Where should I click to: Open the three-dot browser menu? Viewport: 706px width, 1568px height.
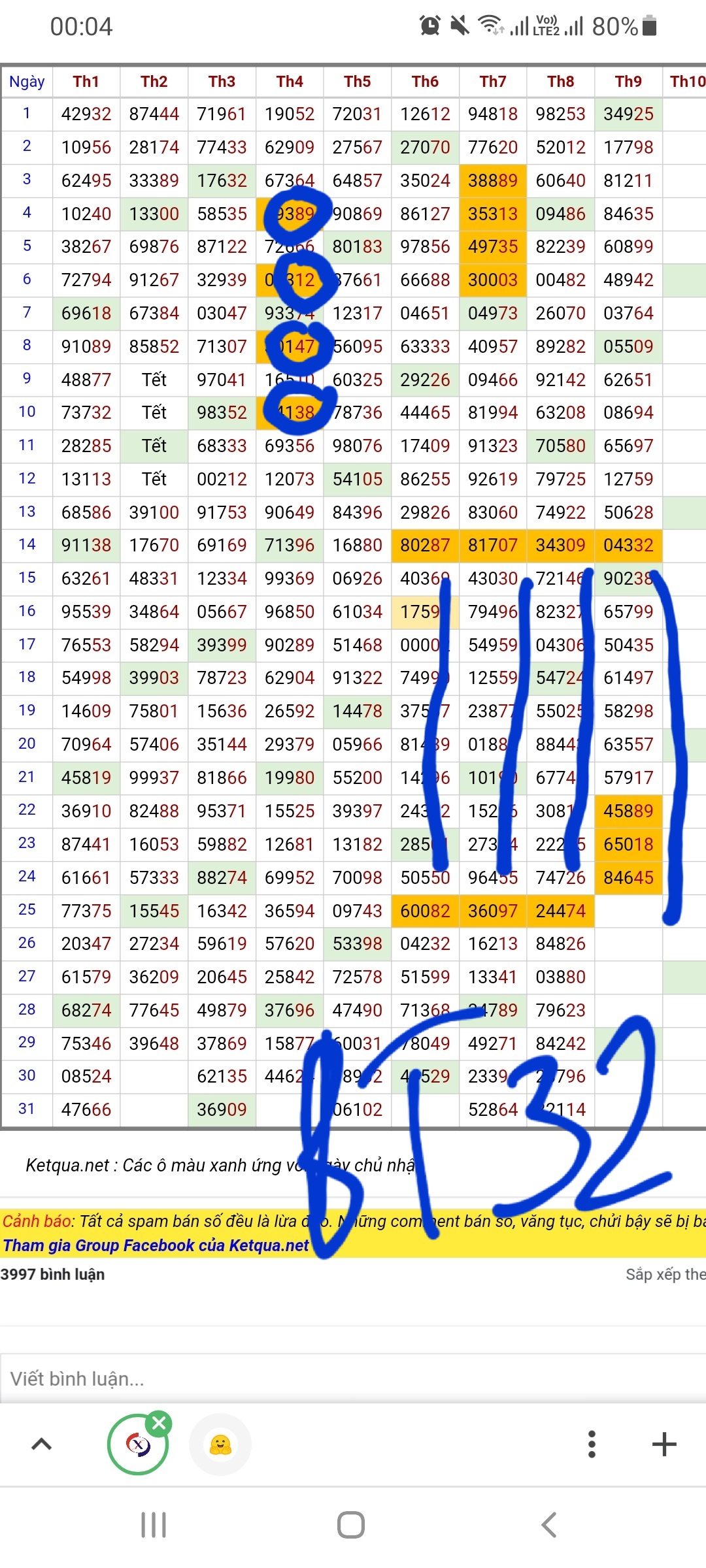point(592,1444)
